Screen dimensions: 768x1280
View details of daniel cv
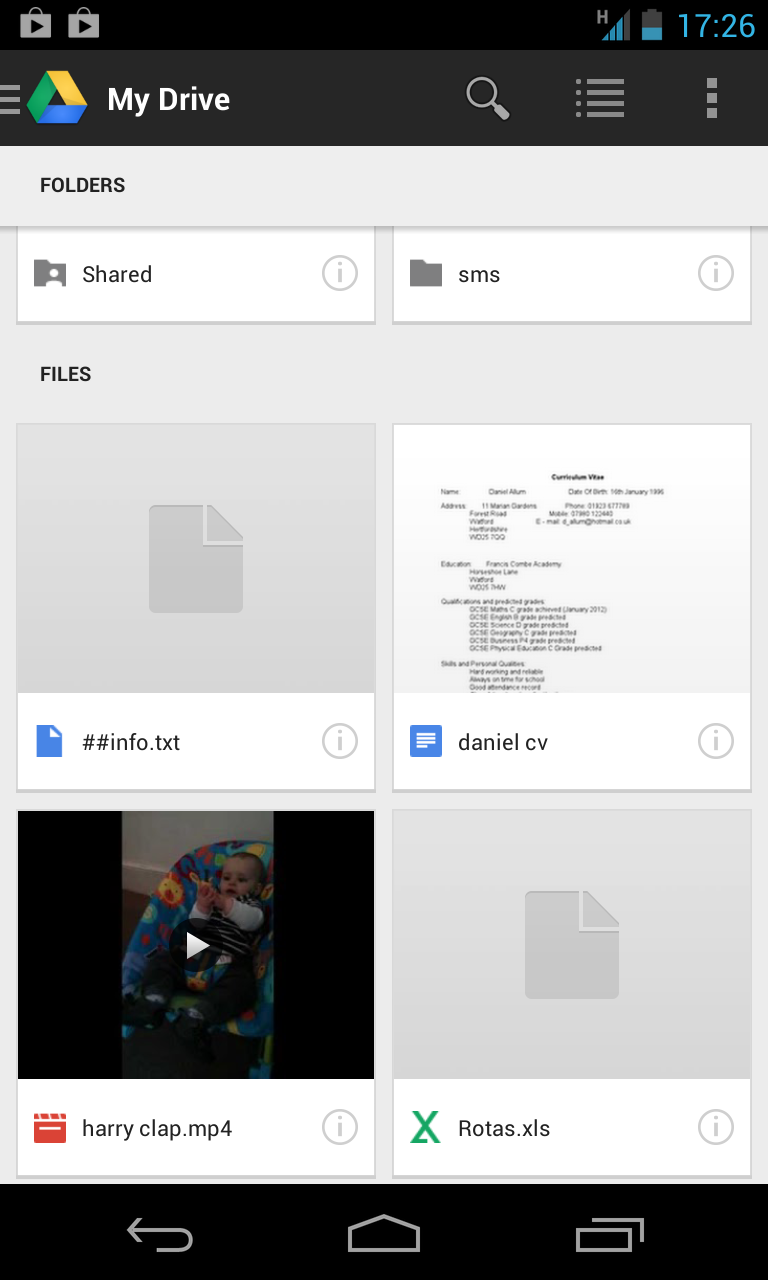coord(716,741)
